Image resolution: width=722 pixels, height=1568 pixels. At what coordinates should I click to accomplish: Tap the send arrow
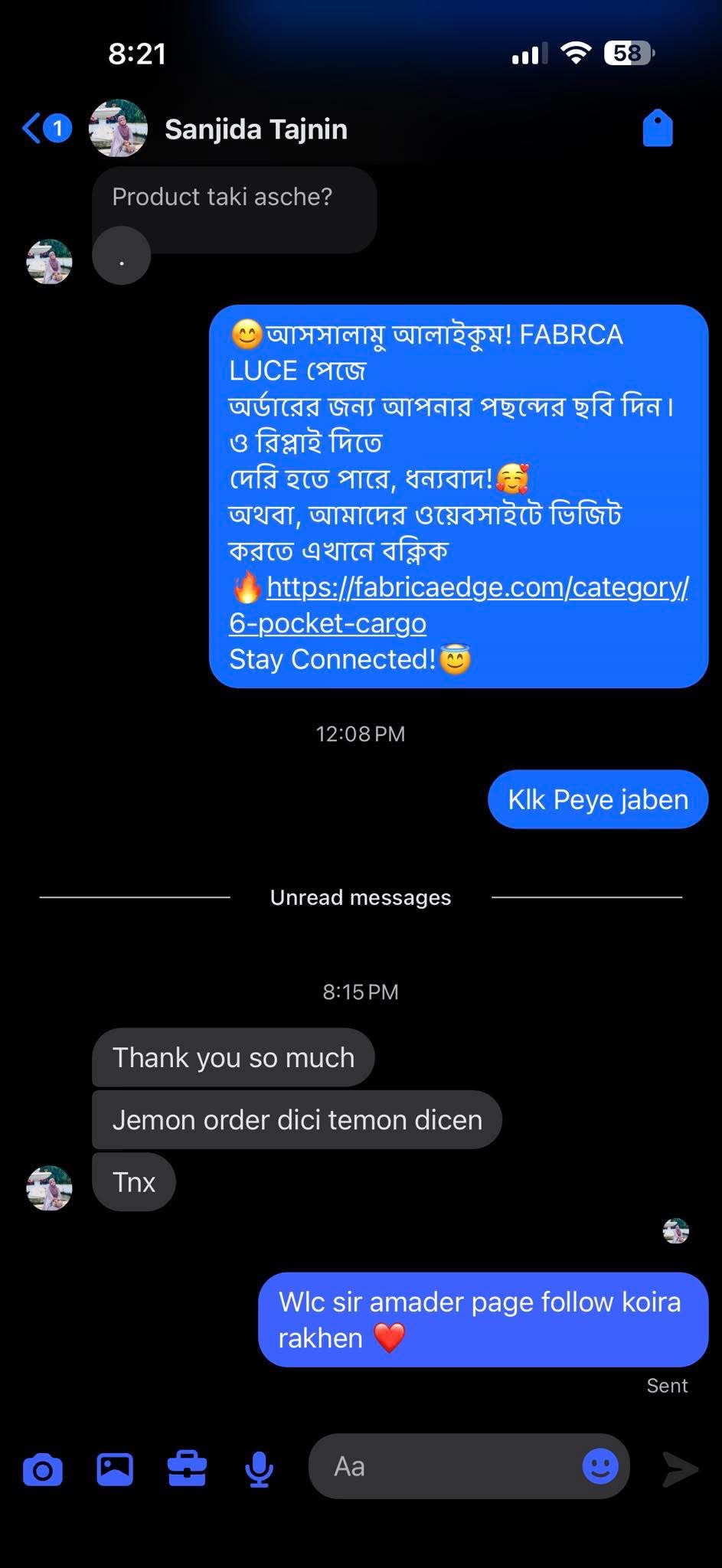pos(680,1469)
